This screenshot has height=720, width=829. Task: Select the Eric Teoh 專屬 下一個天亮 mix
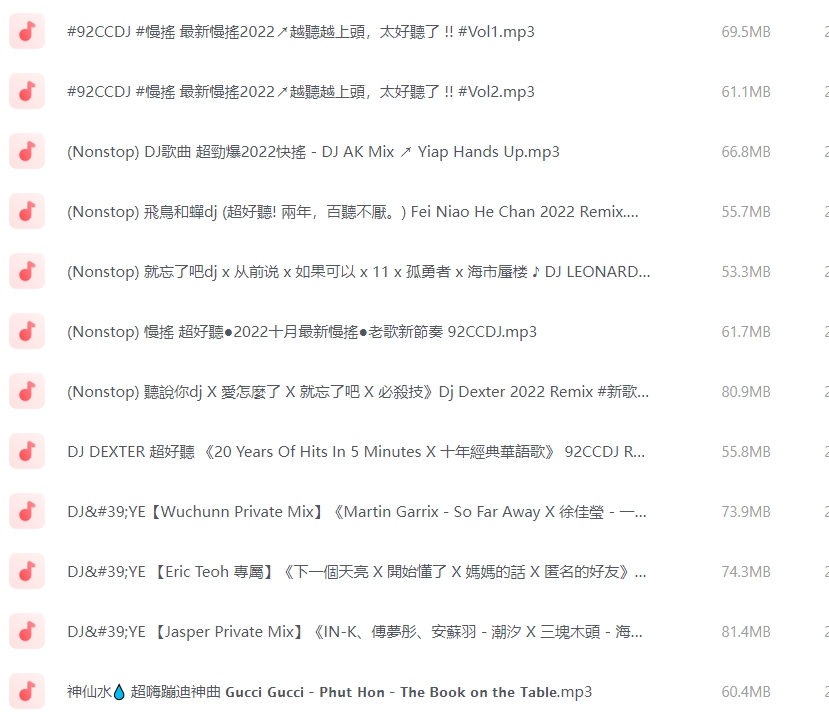coord(357,572)
